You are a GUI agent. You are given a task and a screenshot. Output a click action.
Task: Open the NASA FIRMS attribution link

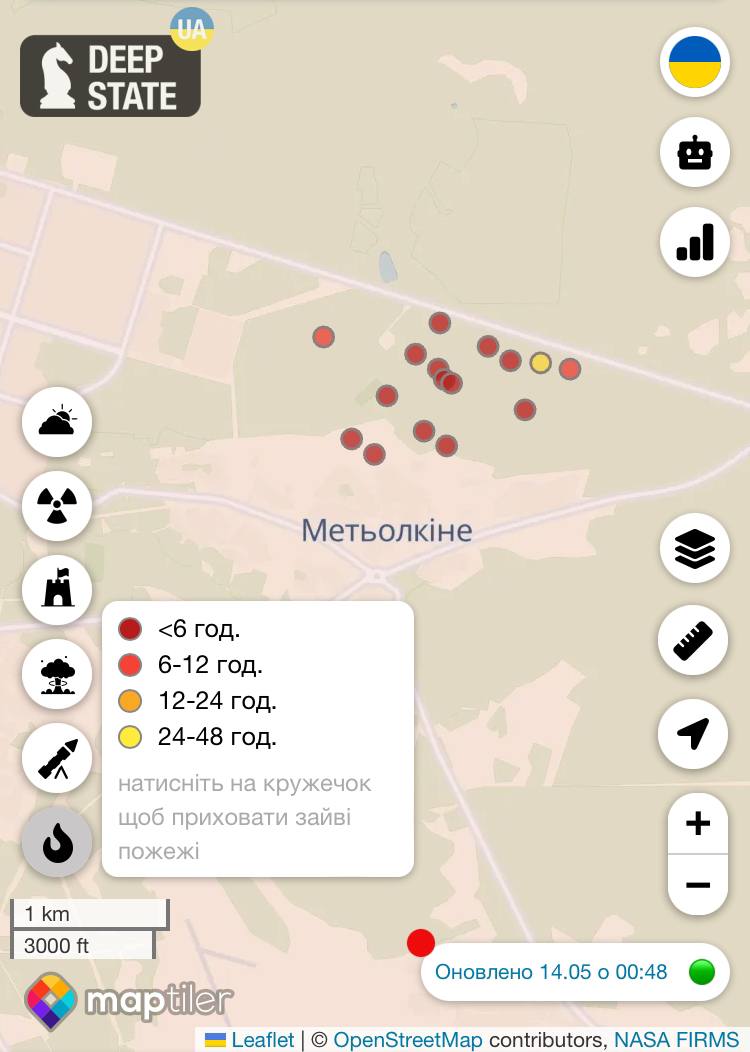[676, 1040]
